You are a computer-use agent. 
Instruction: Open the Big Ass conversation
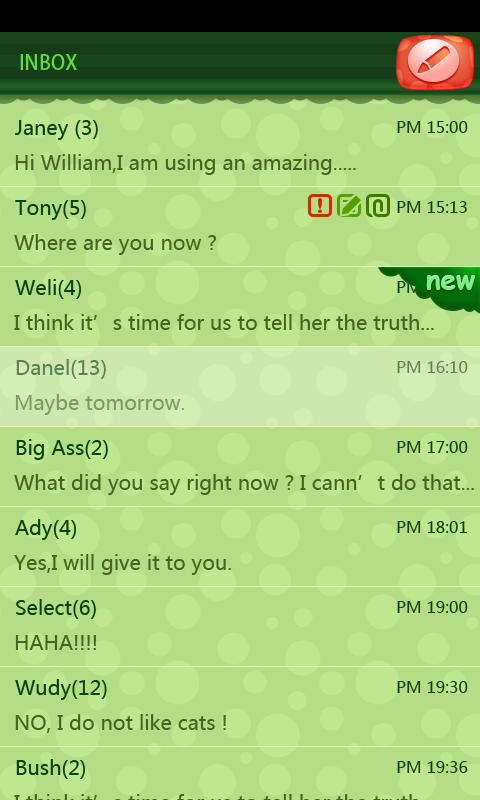(240, 467)
